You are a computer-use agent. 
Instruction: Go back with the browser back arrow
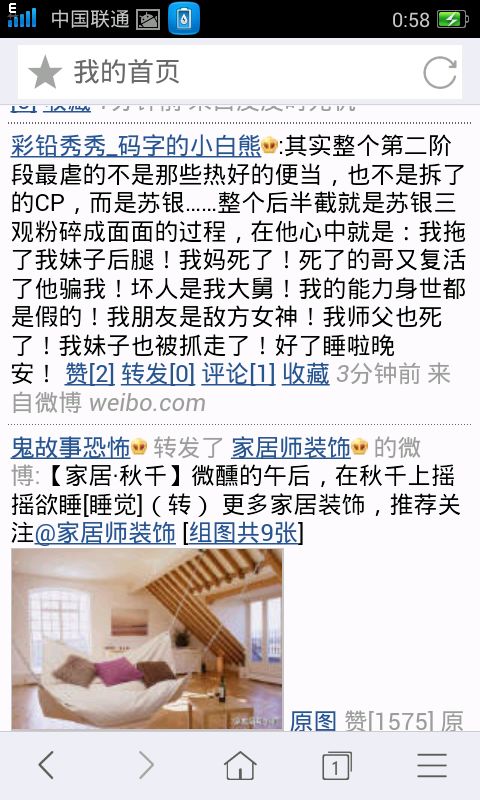click(x=46, y=765)
